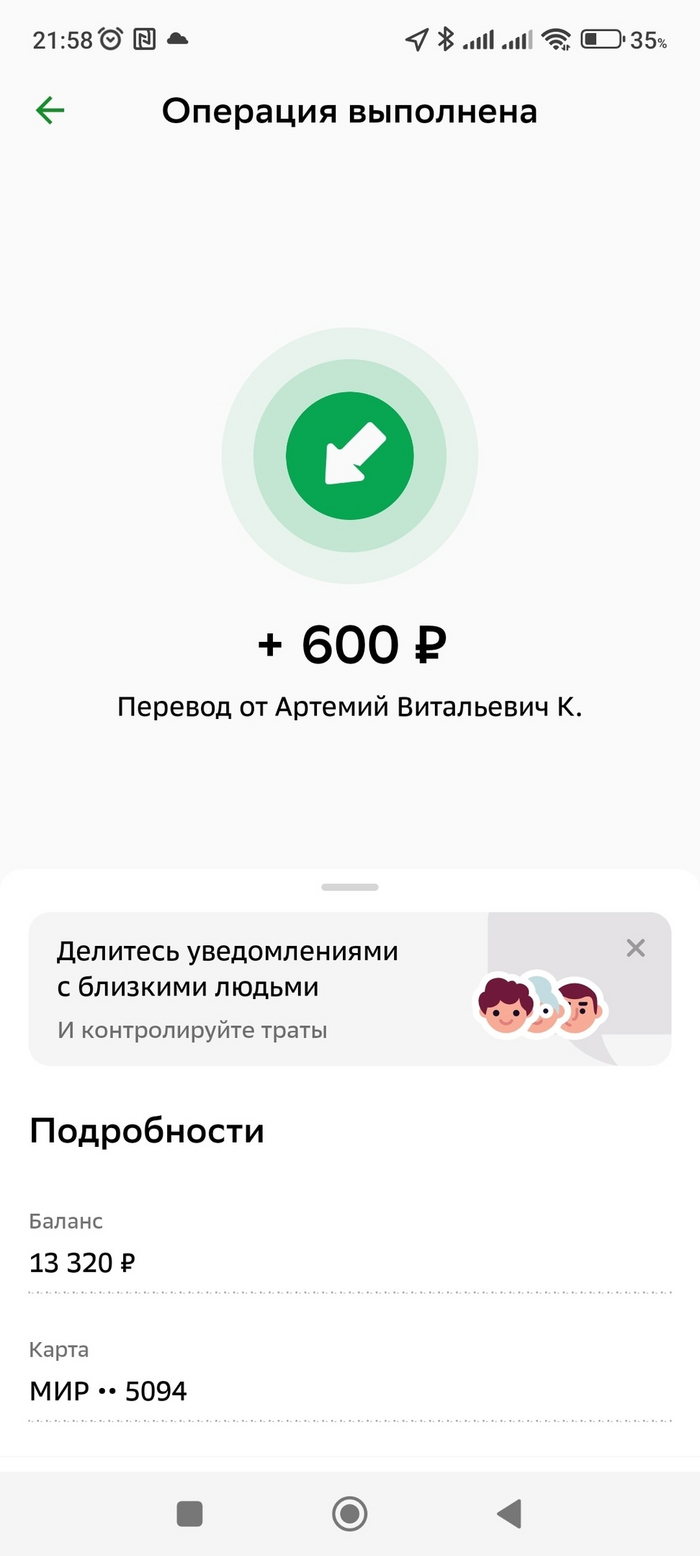Dismiss the notification sharing banner
Viewport: 700px width, 1556px height.
click(x=635, y=948)
